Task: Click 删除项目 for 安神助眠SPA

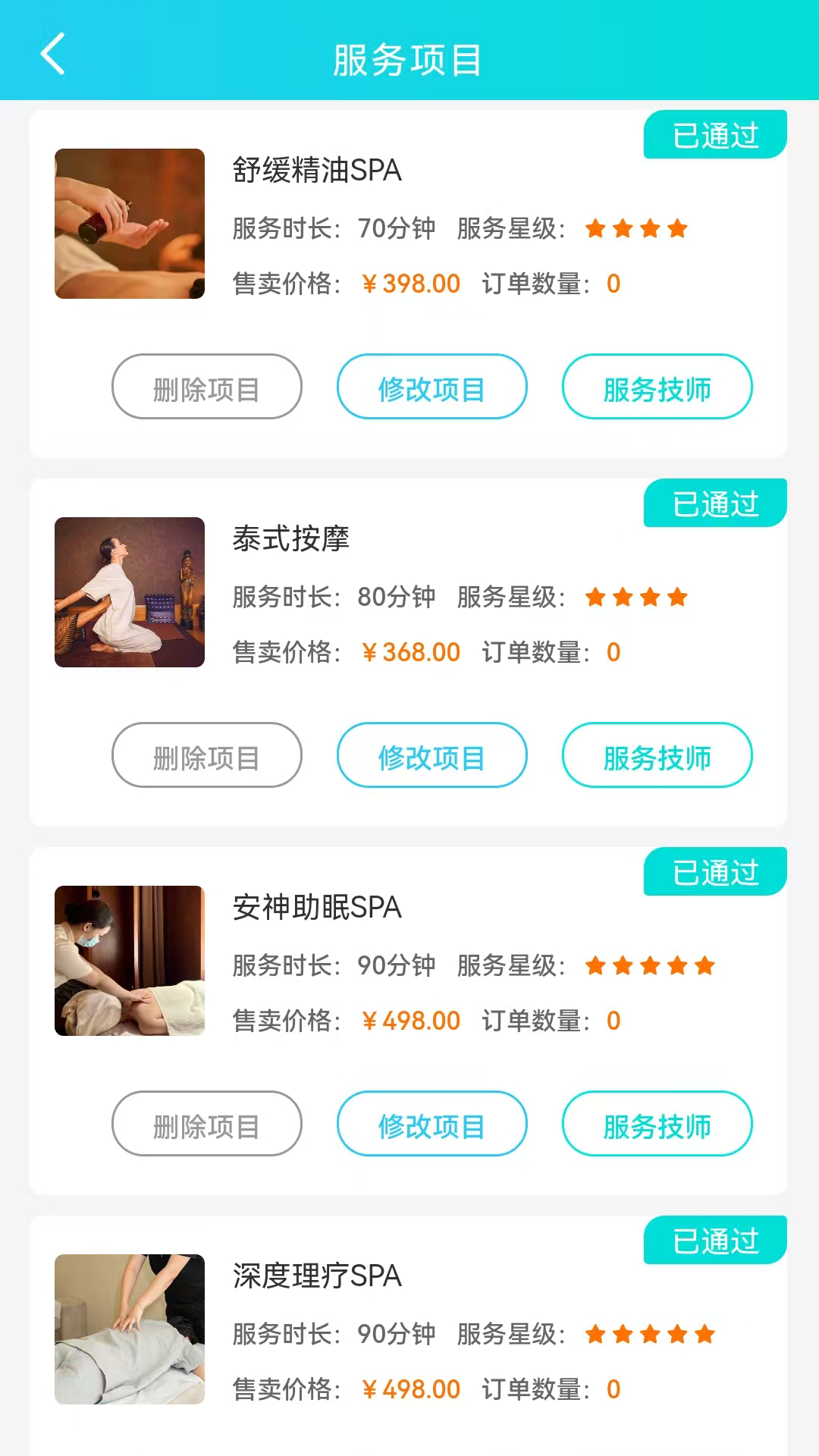Action: point(206,1124)
